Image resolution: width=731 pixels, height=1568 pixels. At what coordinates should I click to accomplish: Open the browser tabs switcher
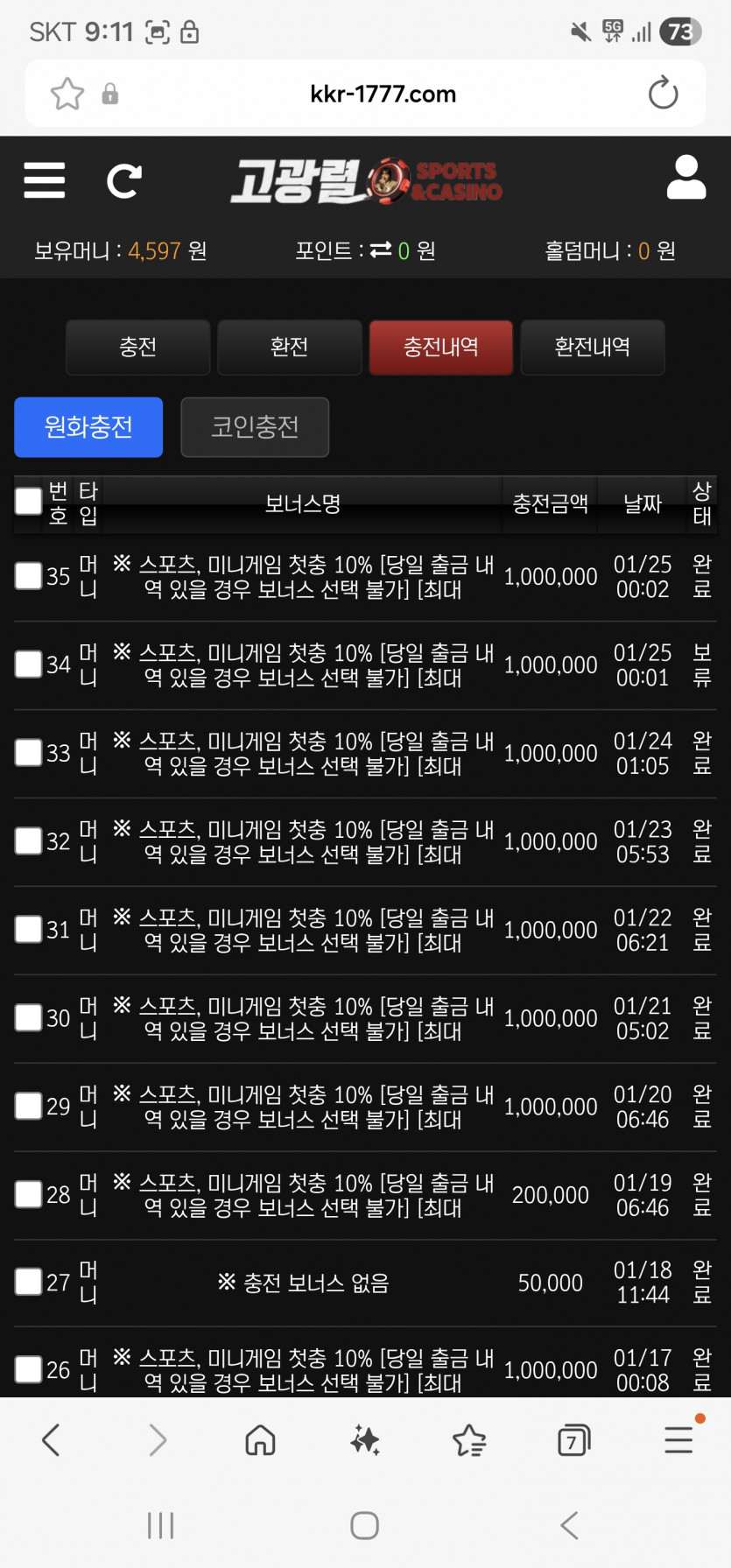(x=573, y=1440)
